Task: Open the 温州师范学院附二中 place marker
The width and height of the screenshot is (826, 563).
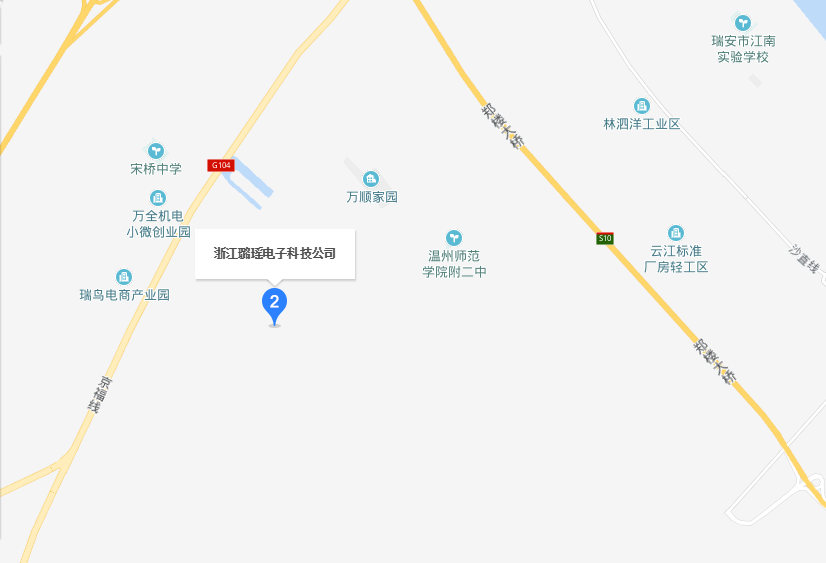Action: pyautogui.click(x=454, y=237)
